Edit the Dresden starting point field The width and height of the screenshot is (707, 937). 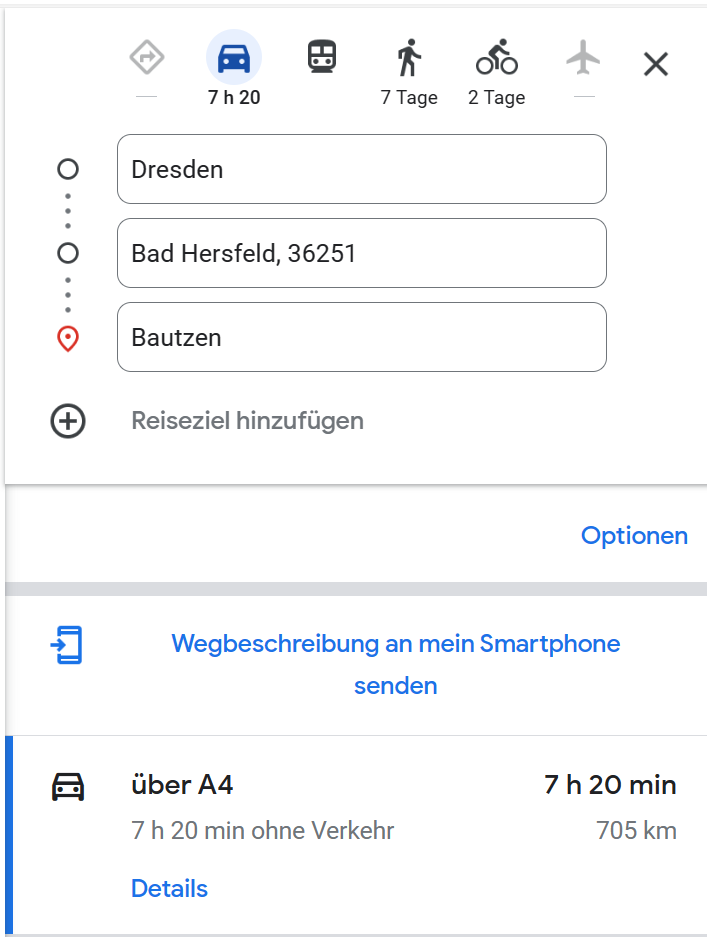pyautogui.click(x=361, y=169)
